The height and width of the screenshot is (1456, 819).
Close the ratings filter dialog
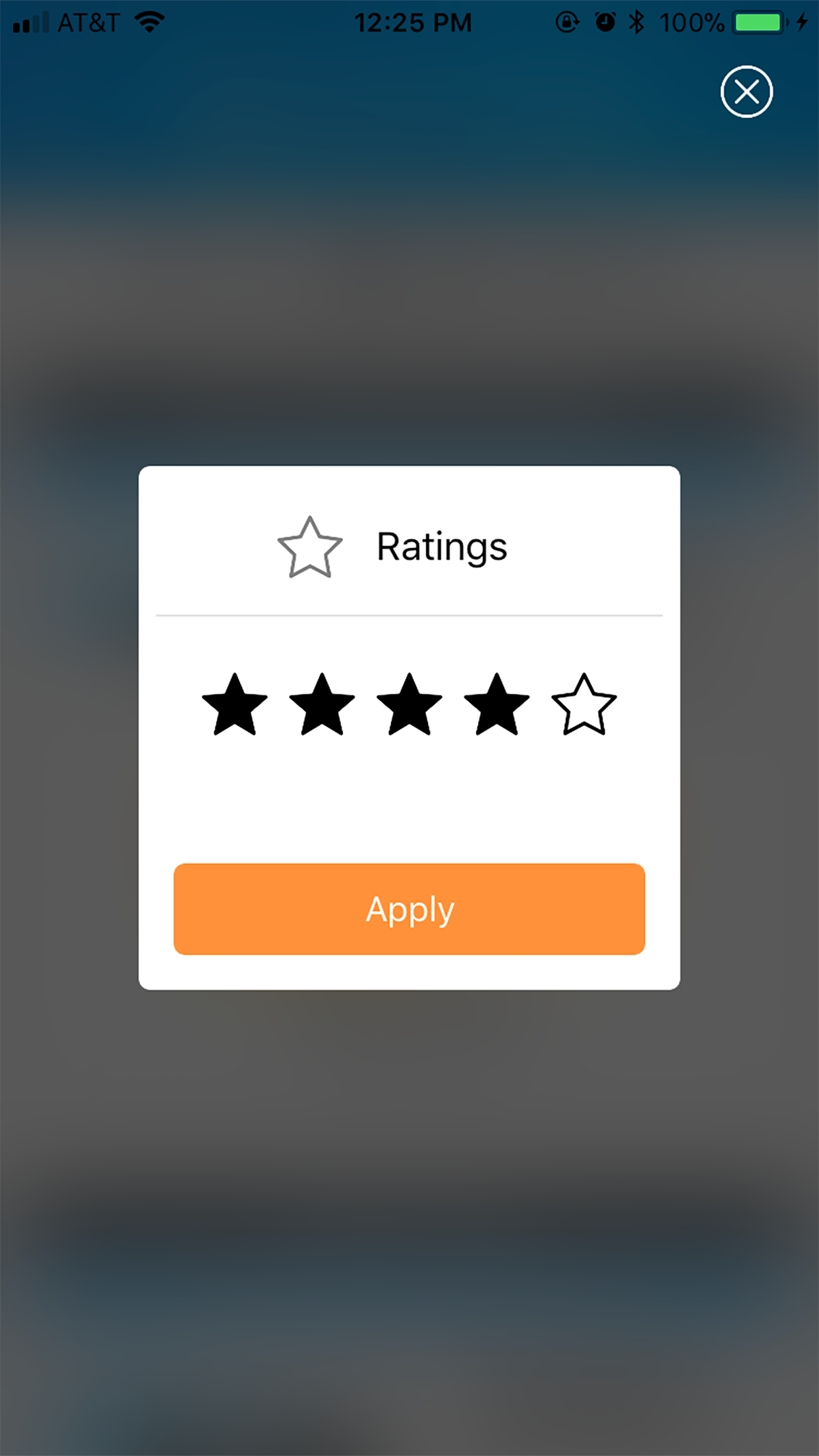tap(746, 92)
